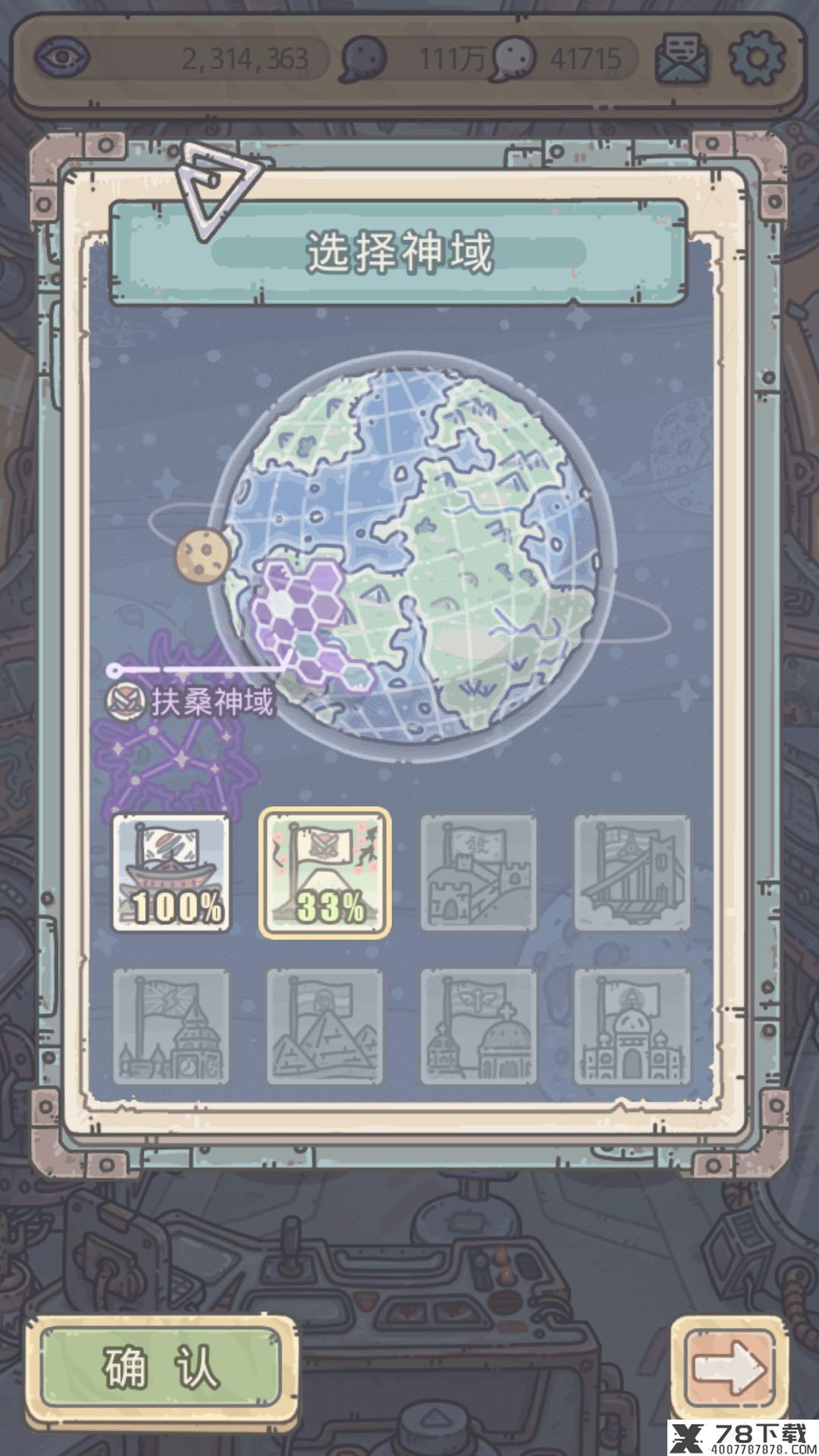Screen dimensions: 819x1456
Task: Tap the locked pyramid realm tile
Action: (x=325, y=1026)
